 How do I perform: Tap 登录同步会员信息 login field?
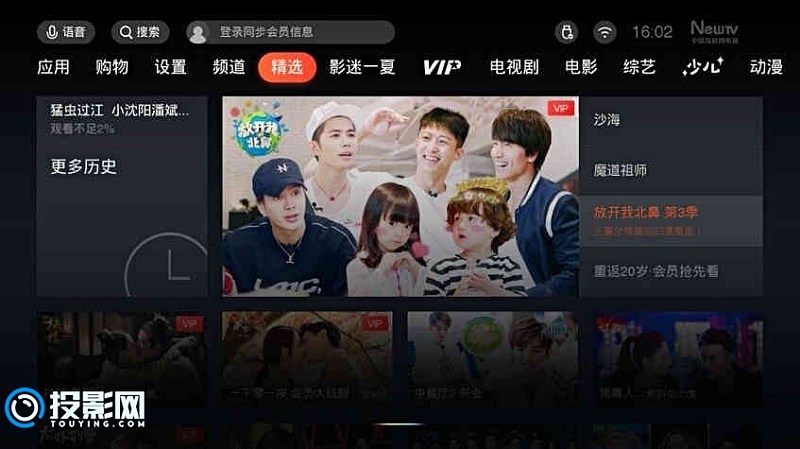290,32
